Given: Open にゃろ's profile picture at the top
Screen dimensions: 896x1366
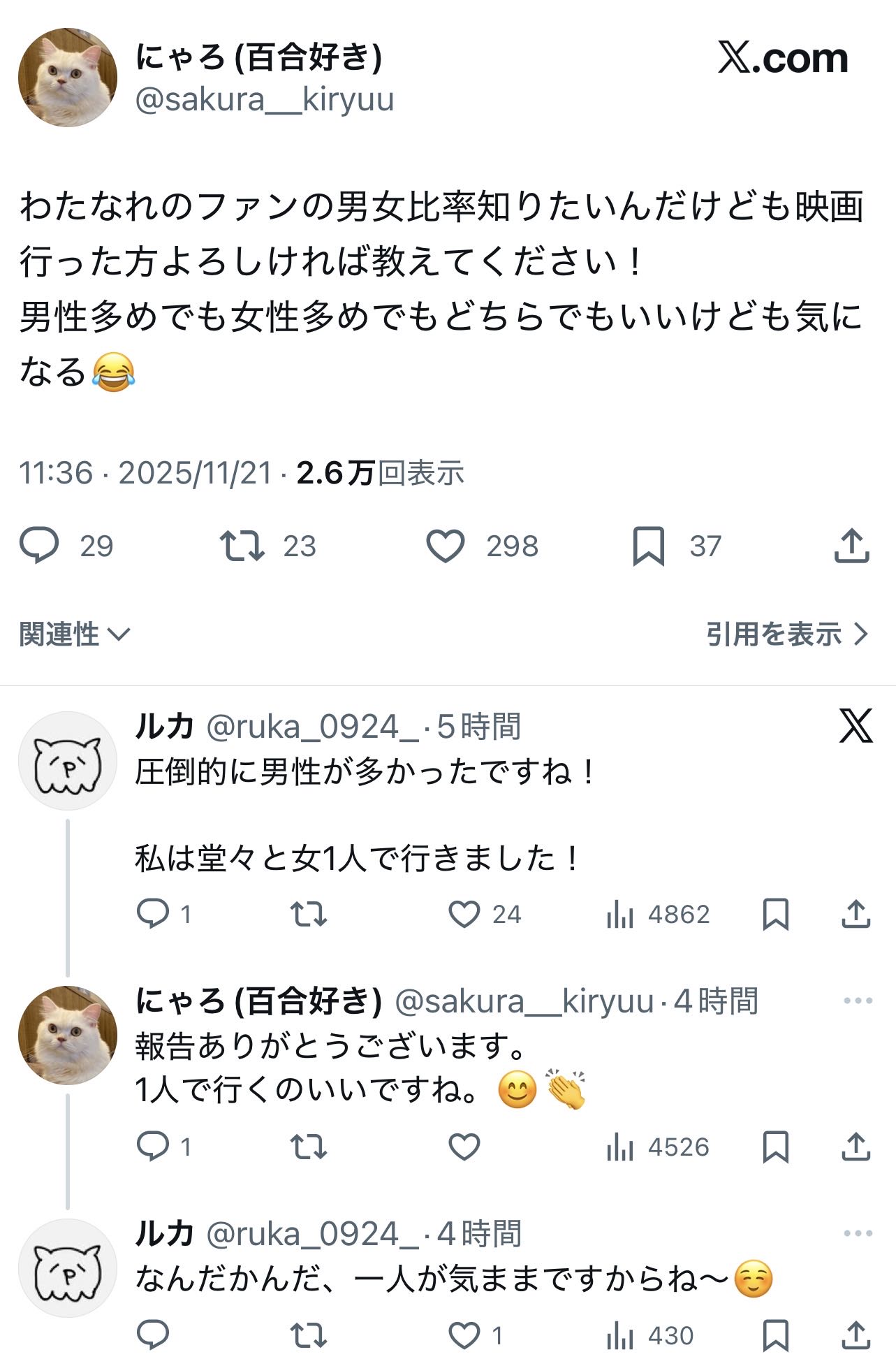Looking at the screenshot, I should coord(68,78).
